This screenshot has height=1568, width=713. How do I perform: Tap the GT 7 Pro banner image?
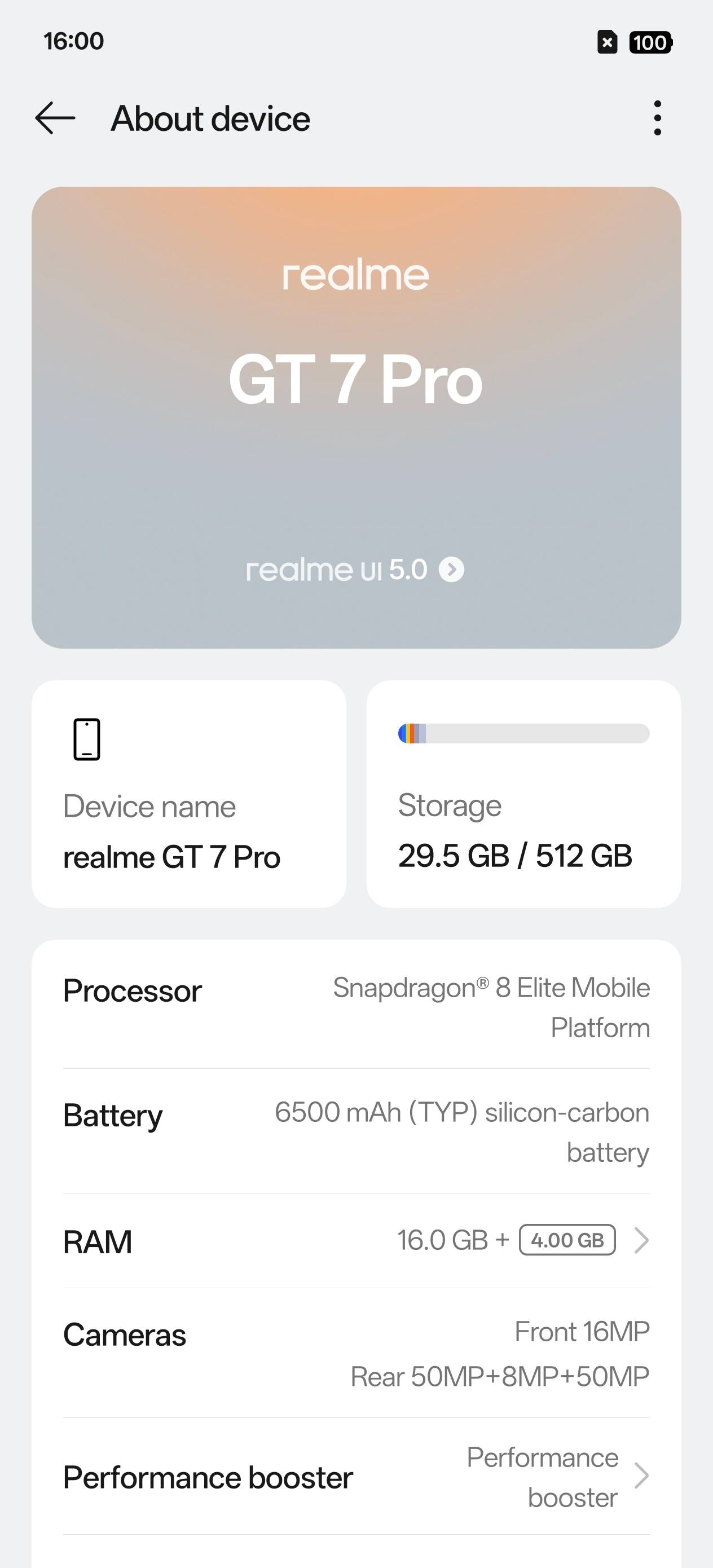[356, 382]
